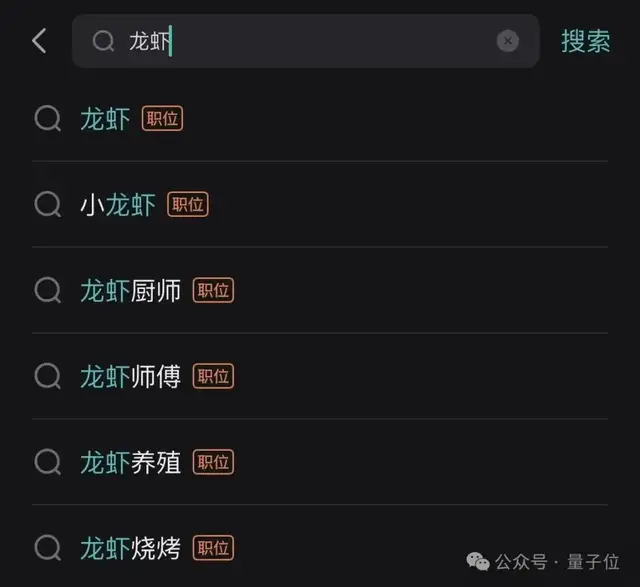Select 龙虾养殖 from suggestions

[x=131, y=462]
